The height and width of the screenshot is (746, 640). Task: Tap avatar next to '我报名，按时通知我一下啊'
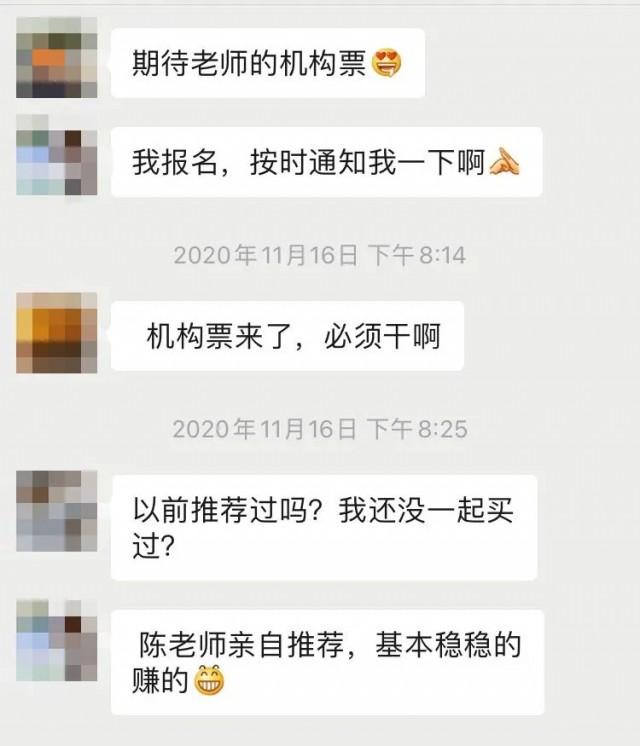(56, 162)
